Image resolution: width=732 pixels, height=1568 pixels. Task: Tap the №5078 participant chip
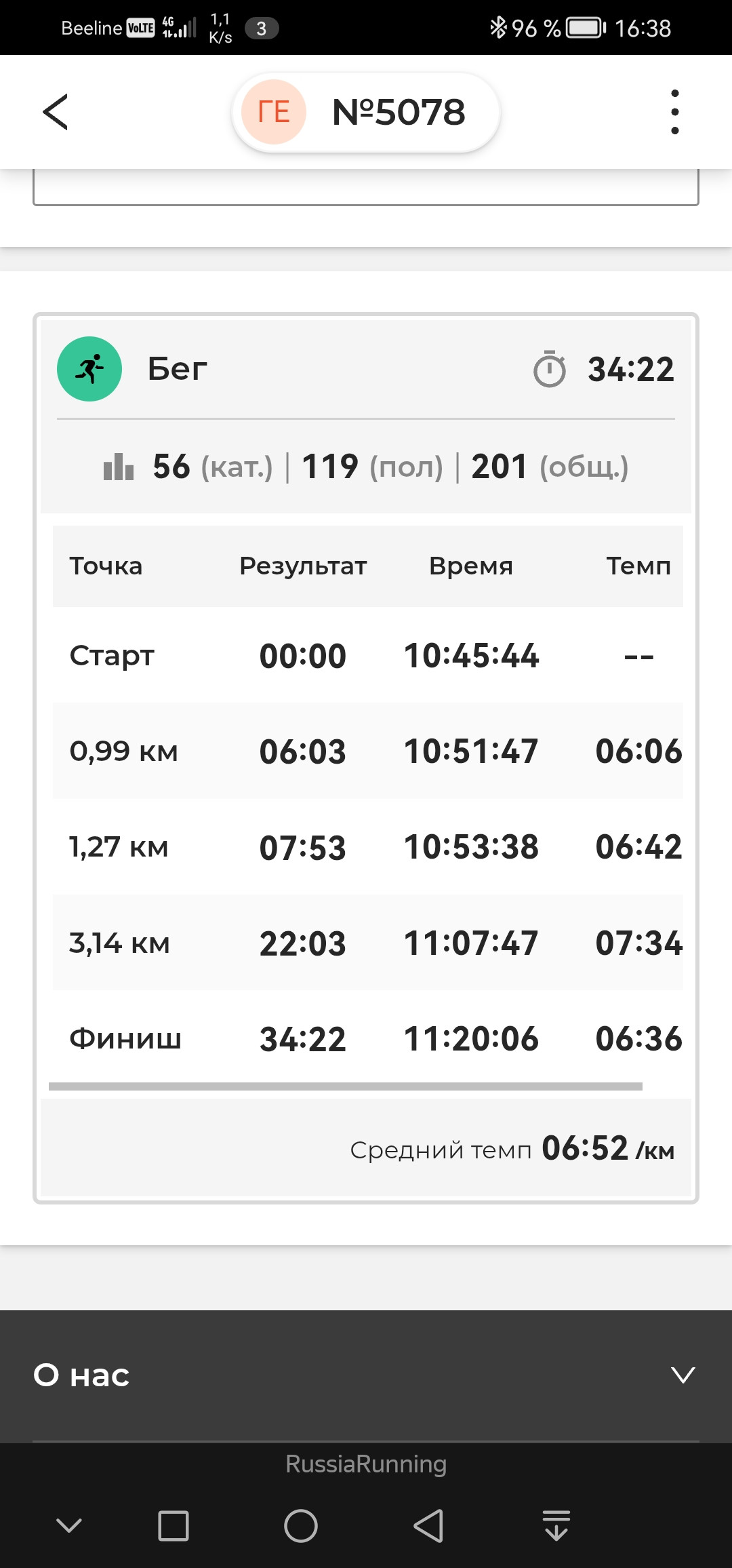click(366, 113)
